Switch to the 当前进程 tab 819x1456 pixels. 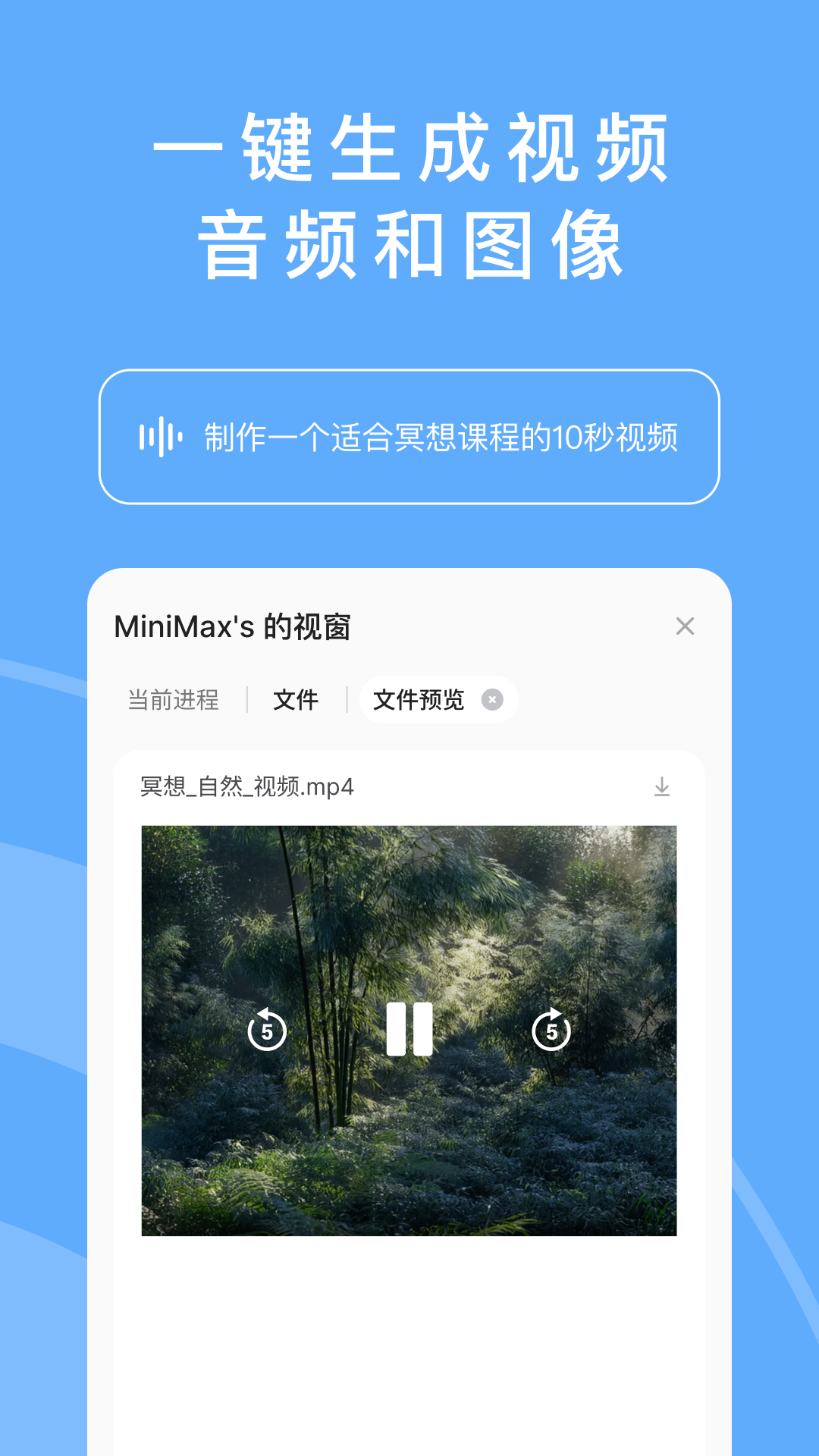[173, 700]
